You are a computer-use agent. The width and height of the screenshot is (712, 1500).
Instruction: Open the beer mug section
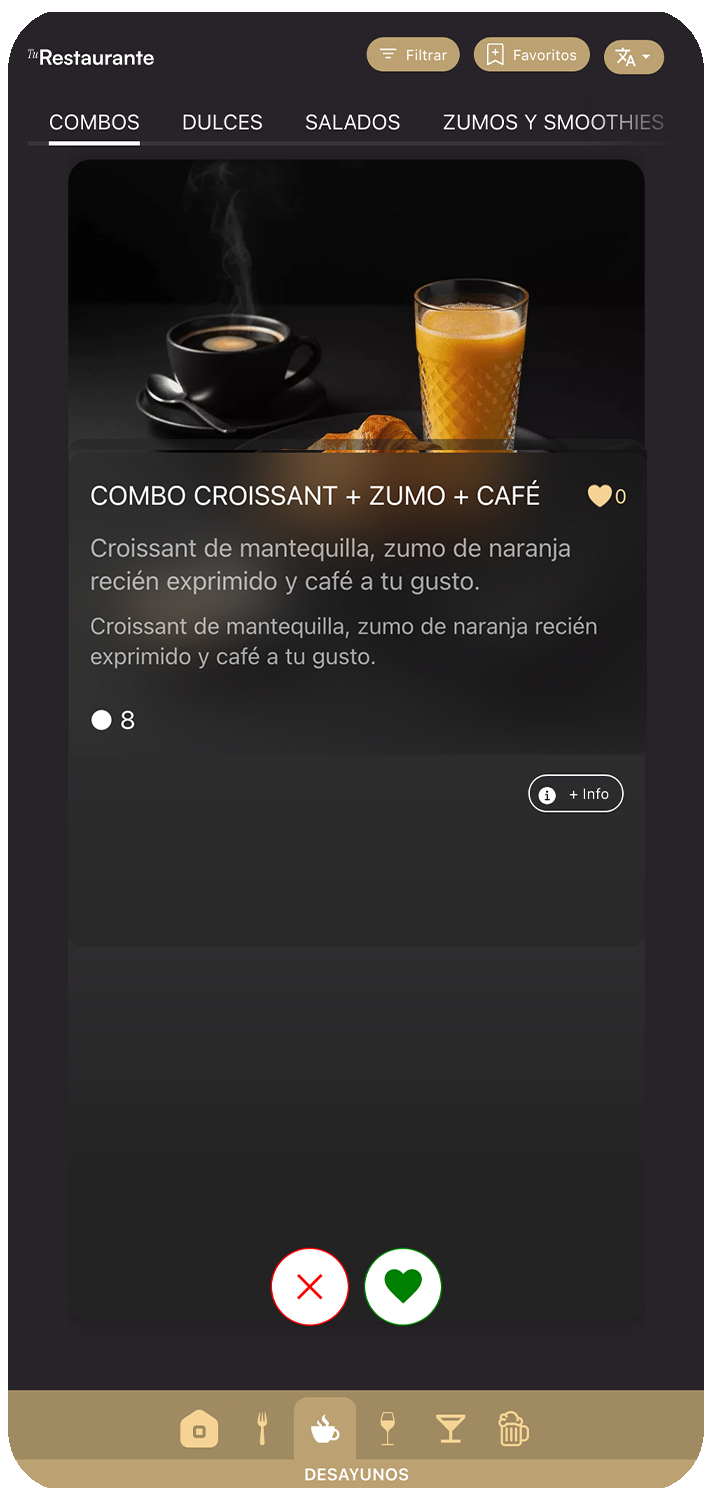pos(513,1429)
